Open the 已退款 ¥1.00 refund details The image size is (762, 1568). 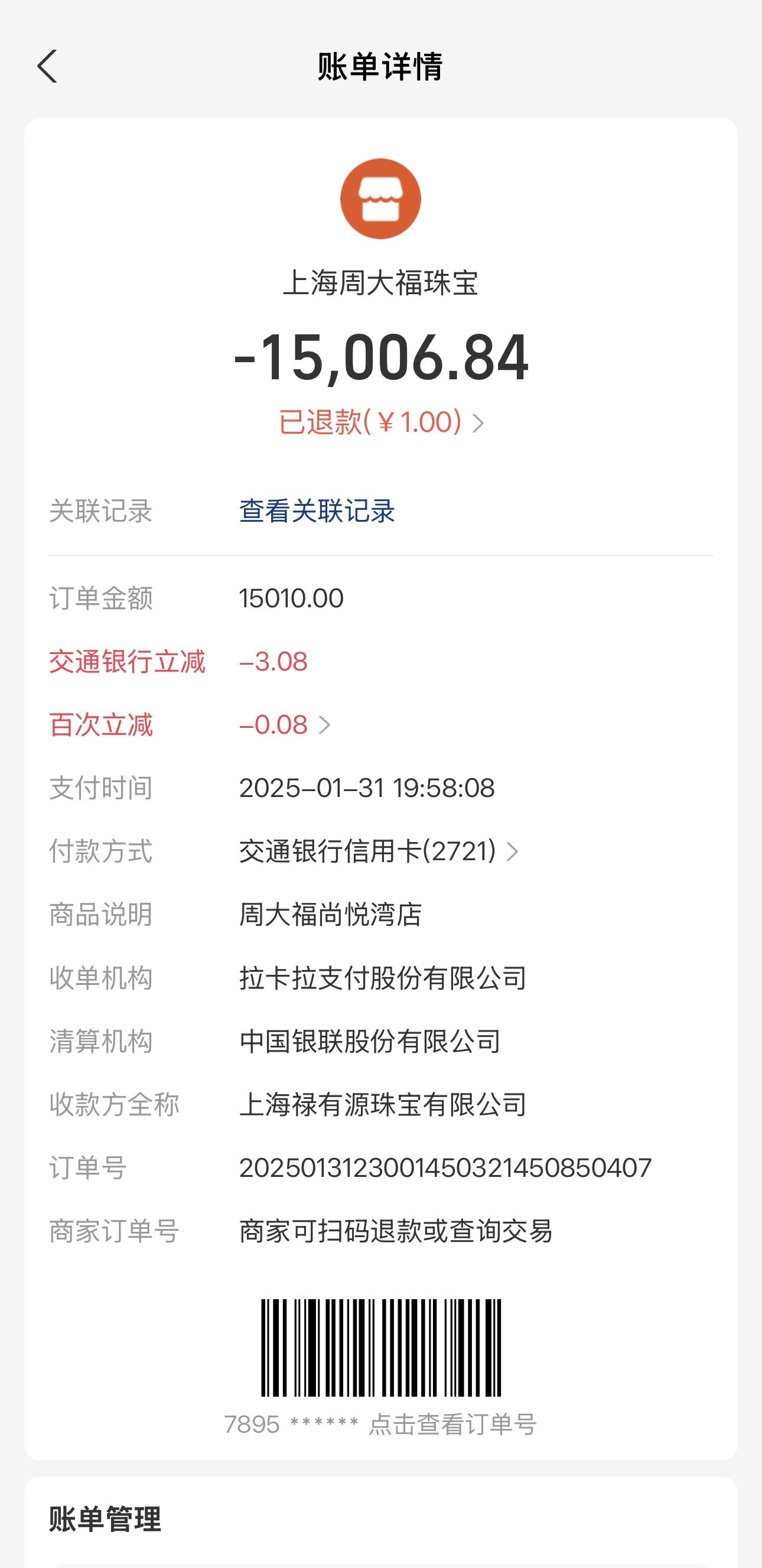click(381, 422)
